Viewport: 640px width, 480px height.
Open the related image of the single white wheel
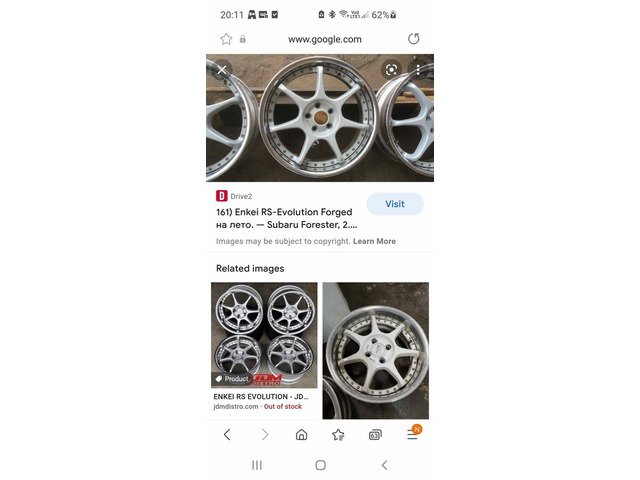click(376, 351)
